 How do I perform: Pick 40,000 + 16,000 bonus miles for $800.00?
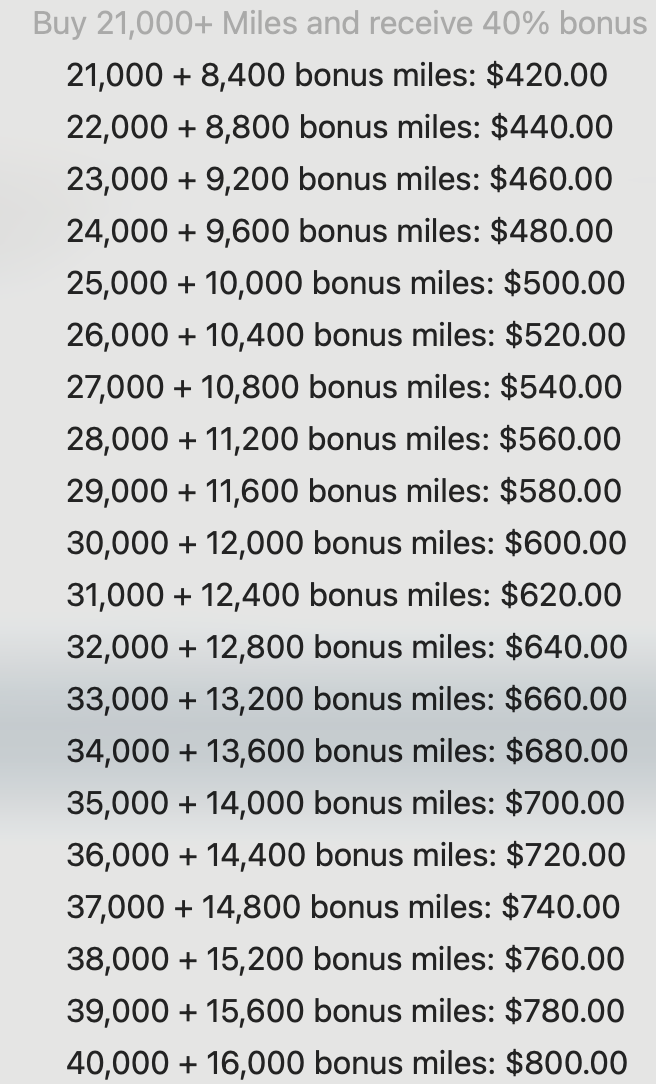(346, 1062)
